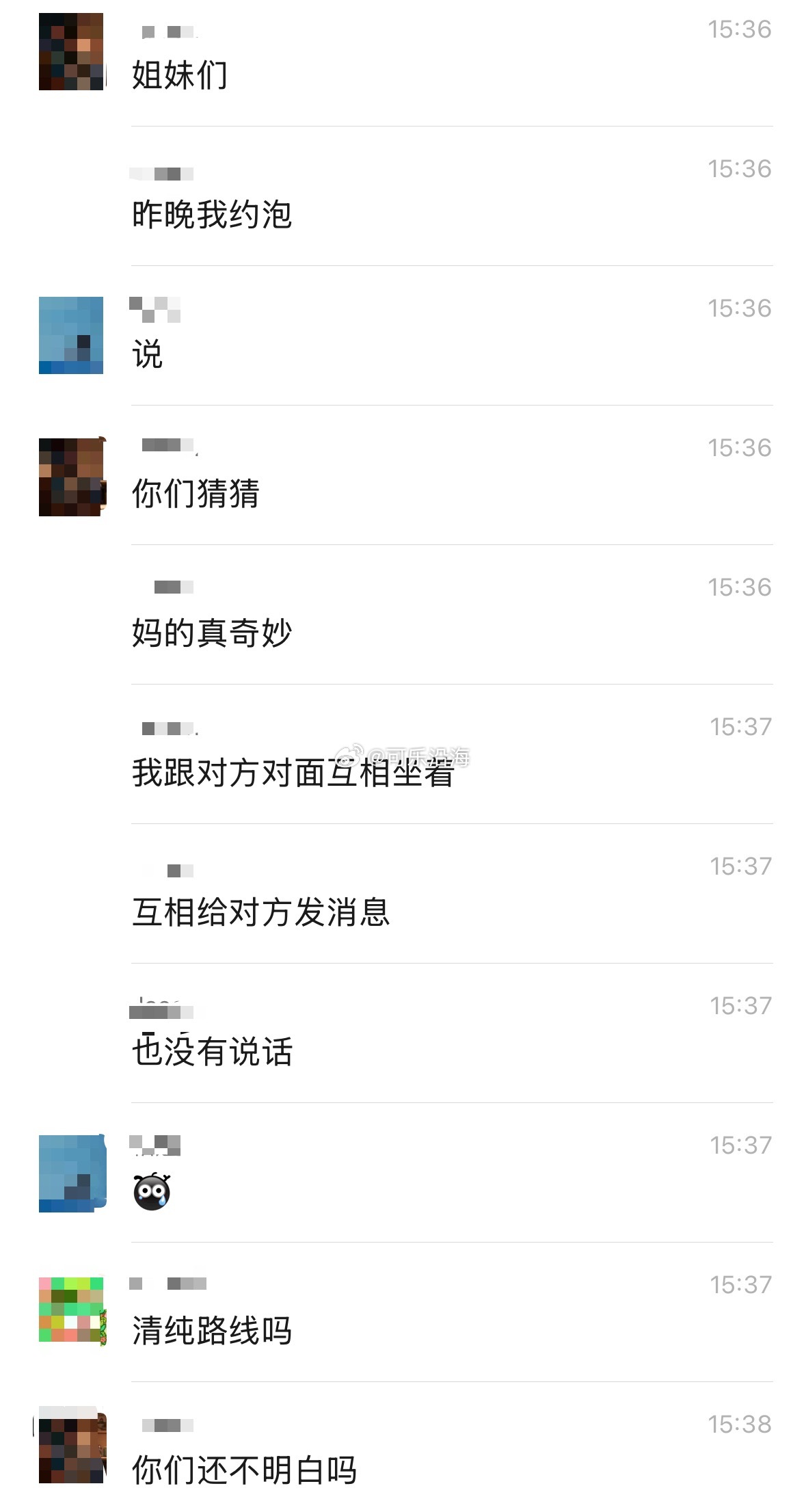
Task: Tap the message "妈的真奇妙"
Action: (x=212, y=633)
